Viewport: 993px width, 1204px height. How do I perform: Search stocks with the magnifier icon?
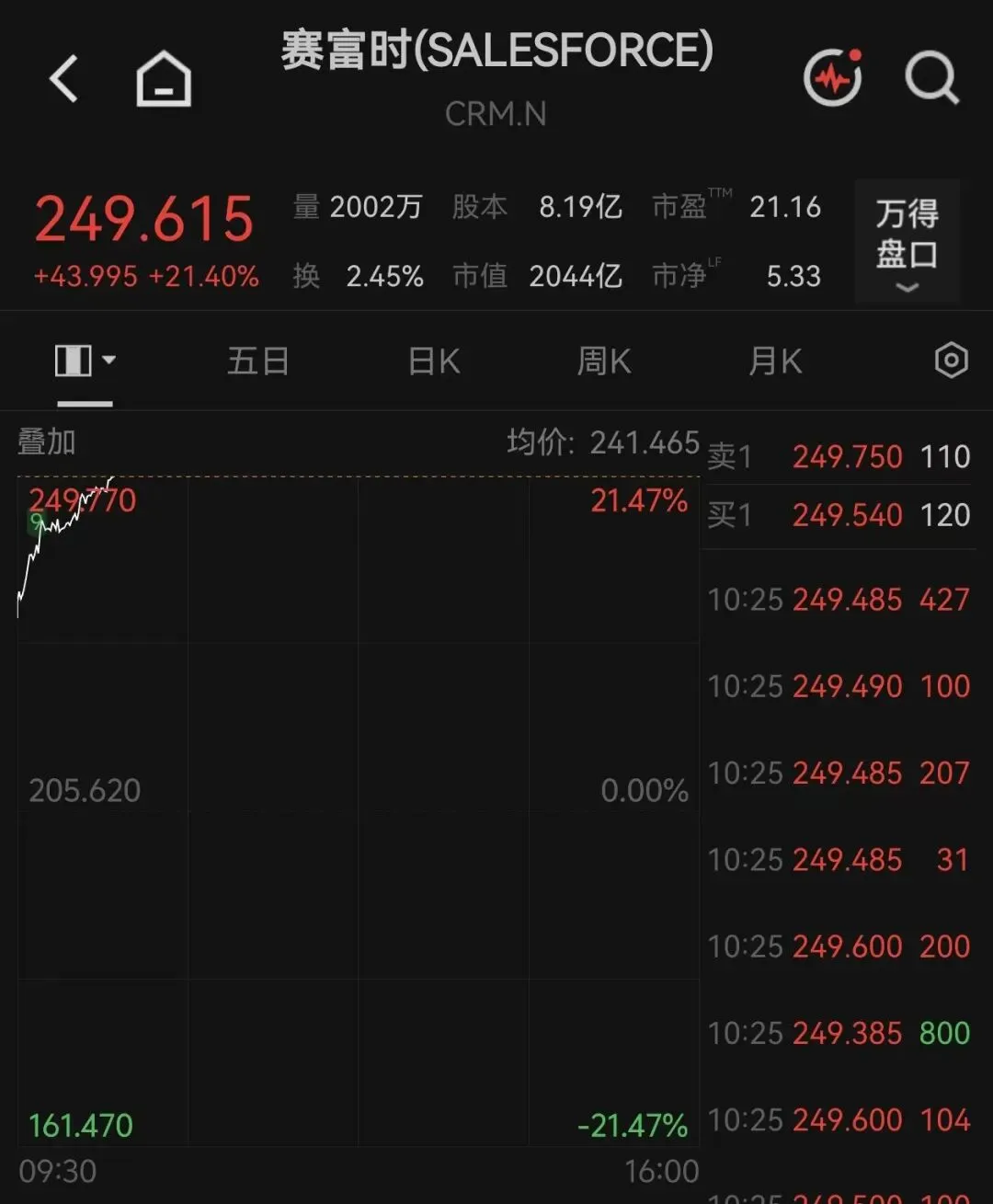click(x=931, y=78)
